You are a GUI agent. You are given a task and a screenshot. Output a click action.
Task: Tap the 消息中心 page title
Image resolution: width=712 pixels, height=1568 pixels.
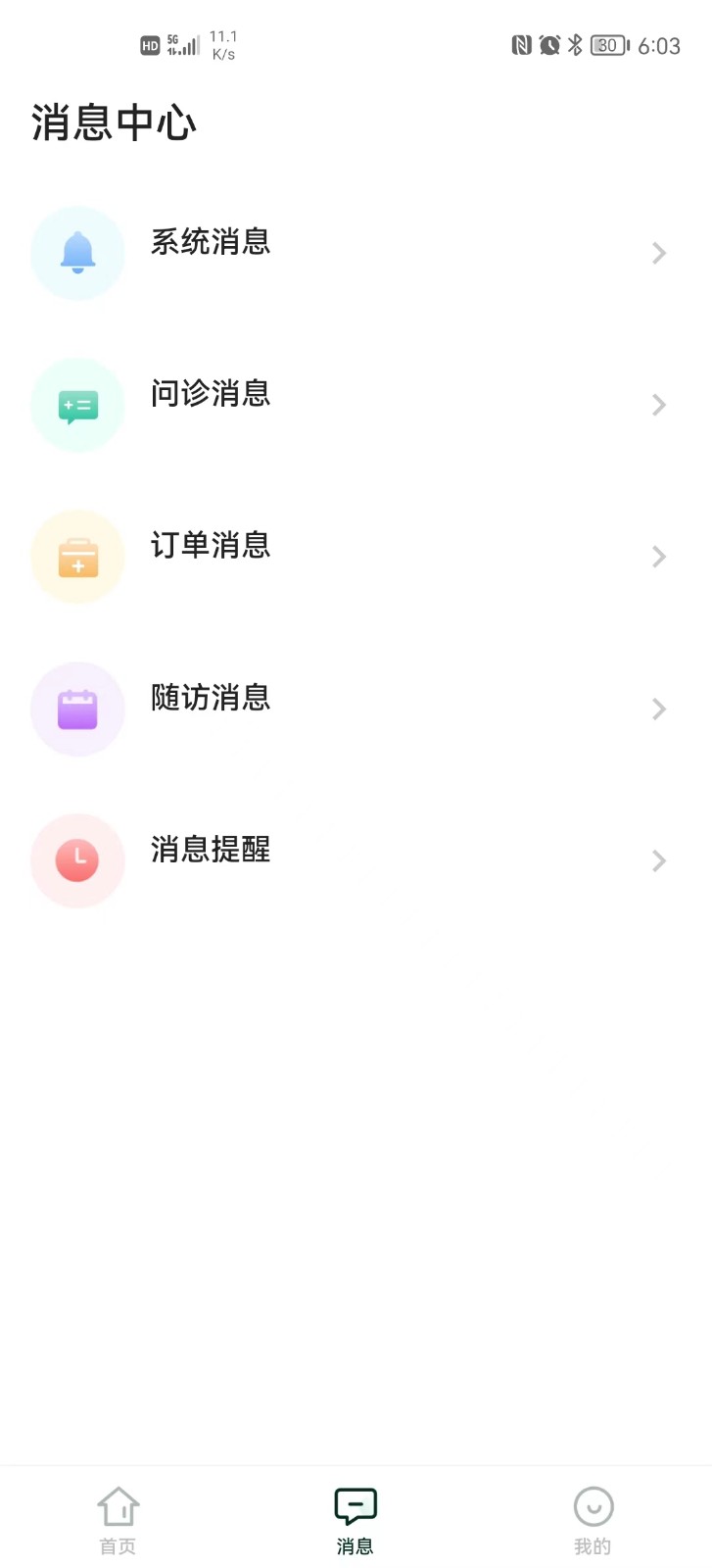[x=113, y=123]
